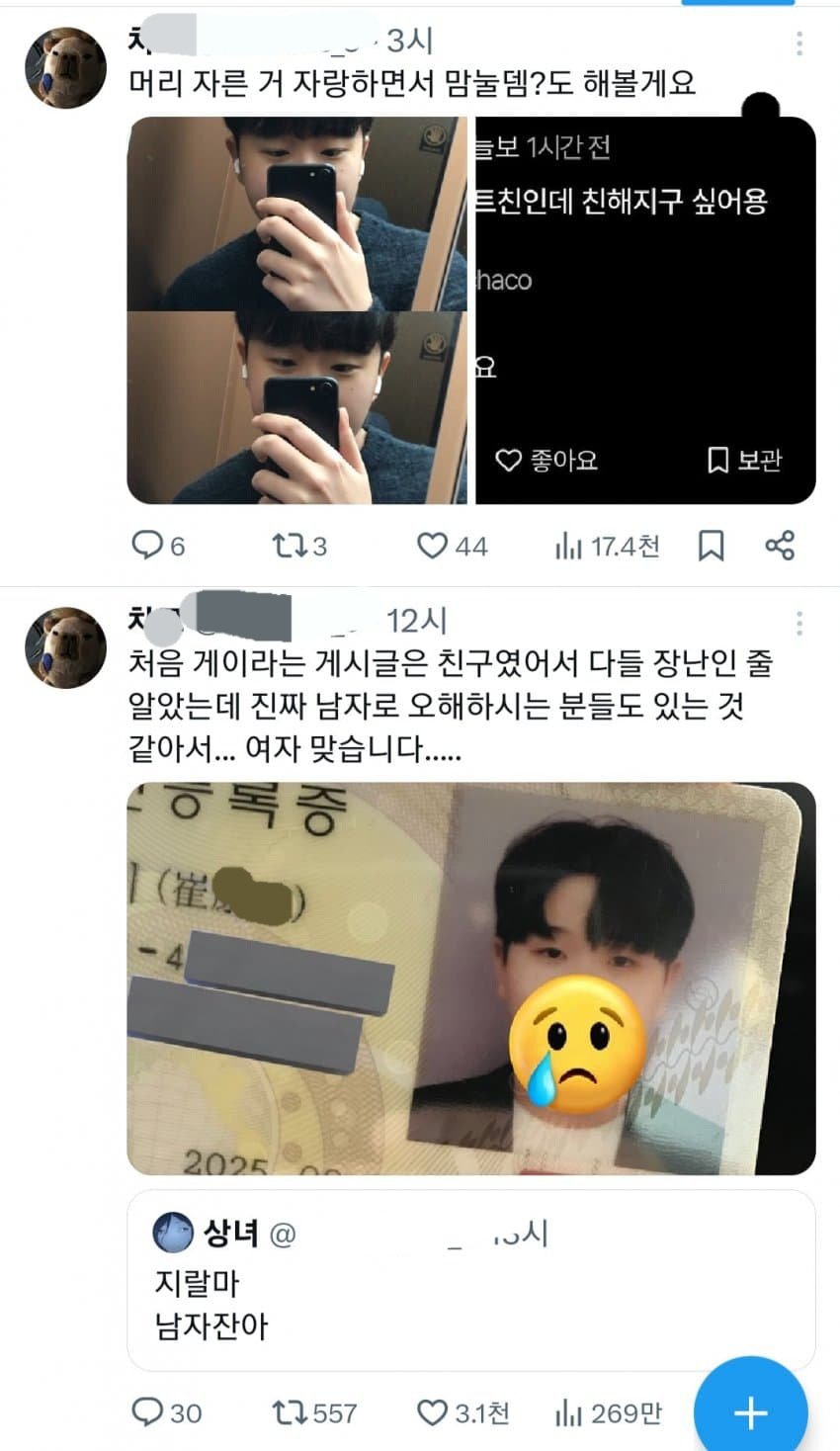Open the bottom mirror selfie photo

296,407
